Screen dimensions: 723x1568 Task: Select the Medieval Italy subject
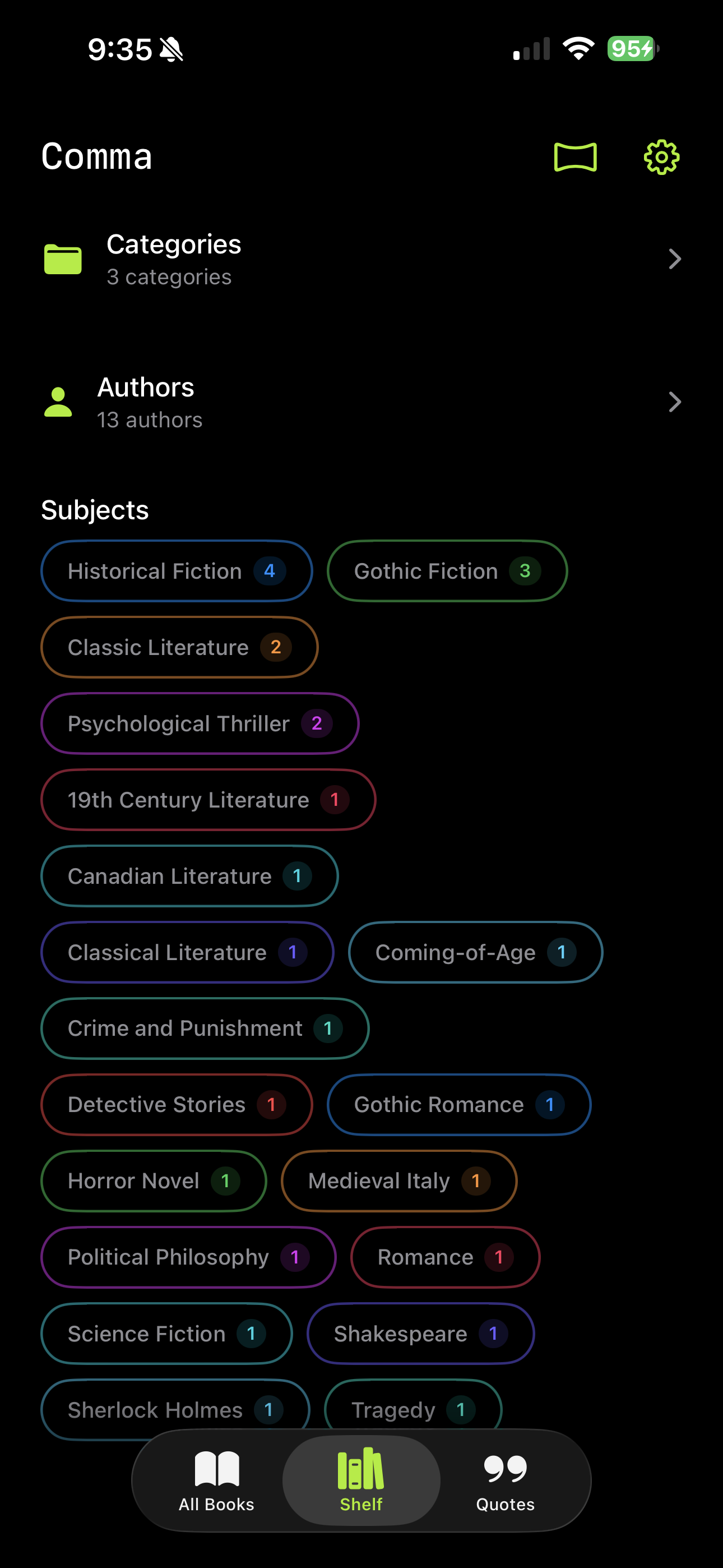tap(398, 1181)
